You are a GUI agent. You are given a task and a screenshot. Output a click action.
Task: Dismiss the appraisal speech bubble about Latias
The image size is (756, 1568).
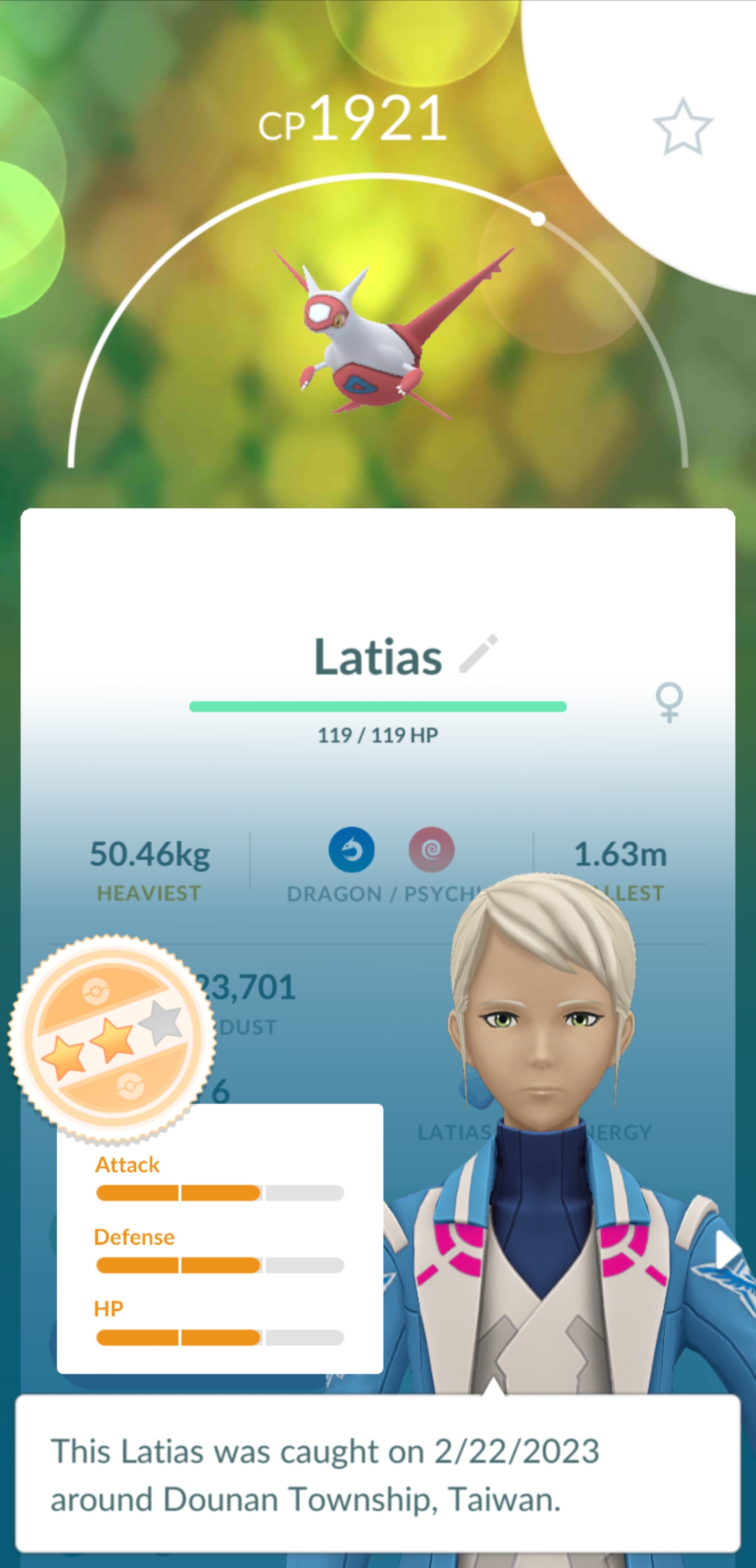(x=377, y=1474)
